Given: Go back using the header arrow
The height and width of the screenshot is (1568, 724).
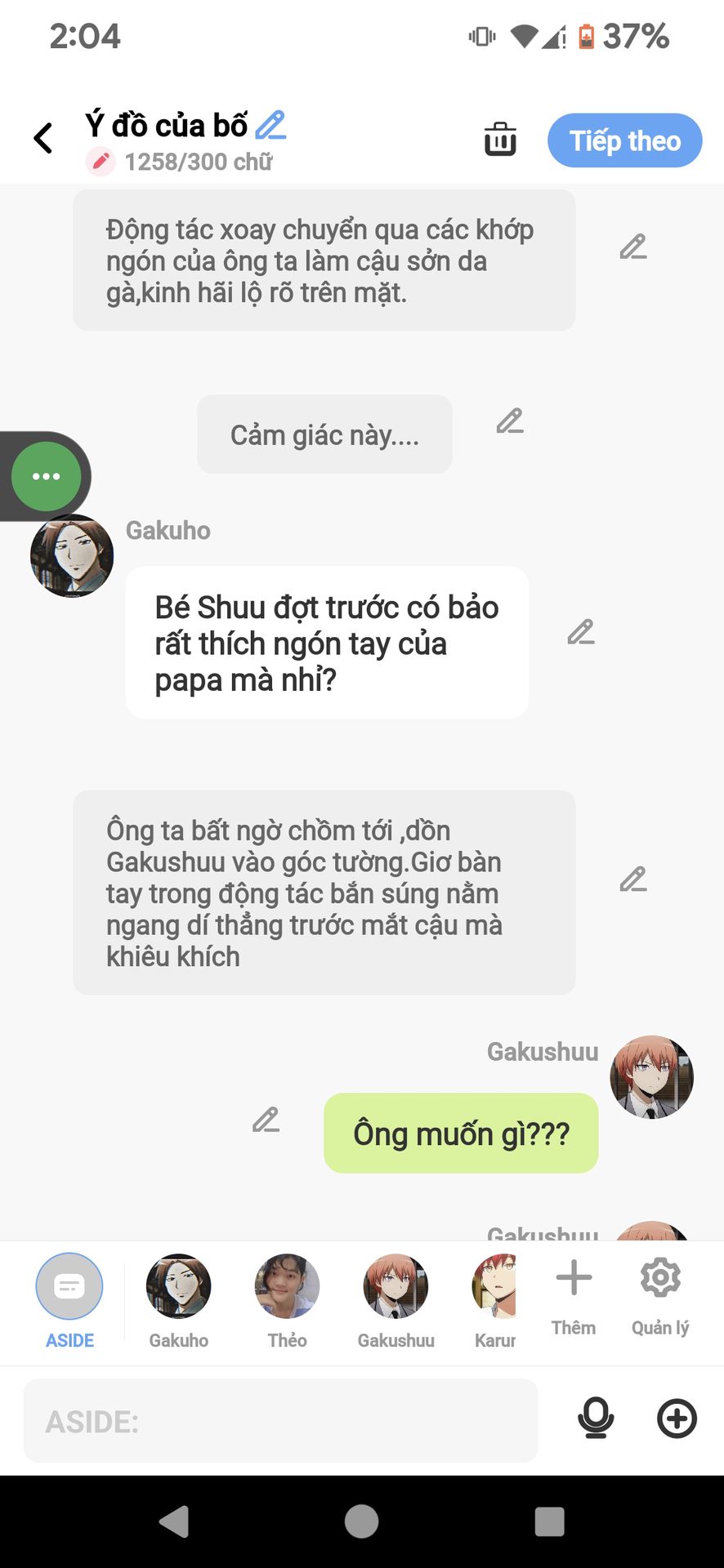Looking at the screenshot, I should (43, 138).
